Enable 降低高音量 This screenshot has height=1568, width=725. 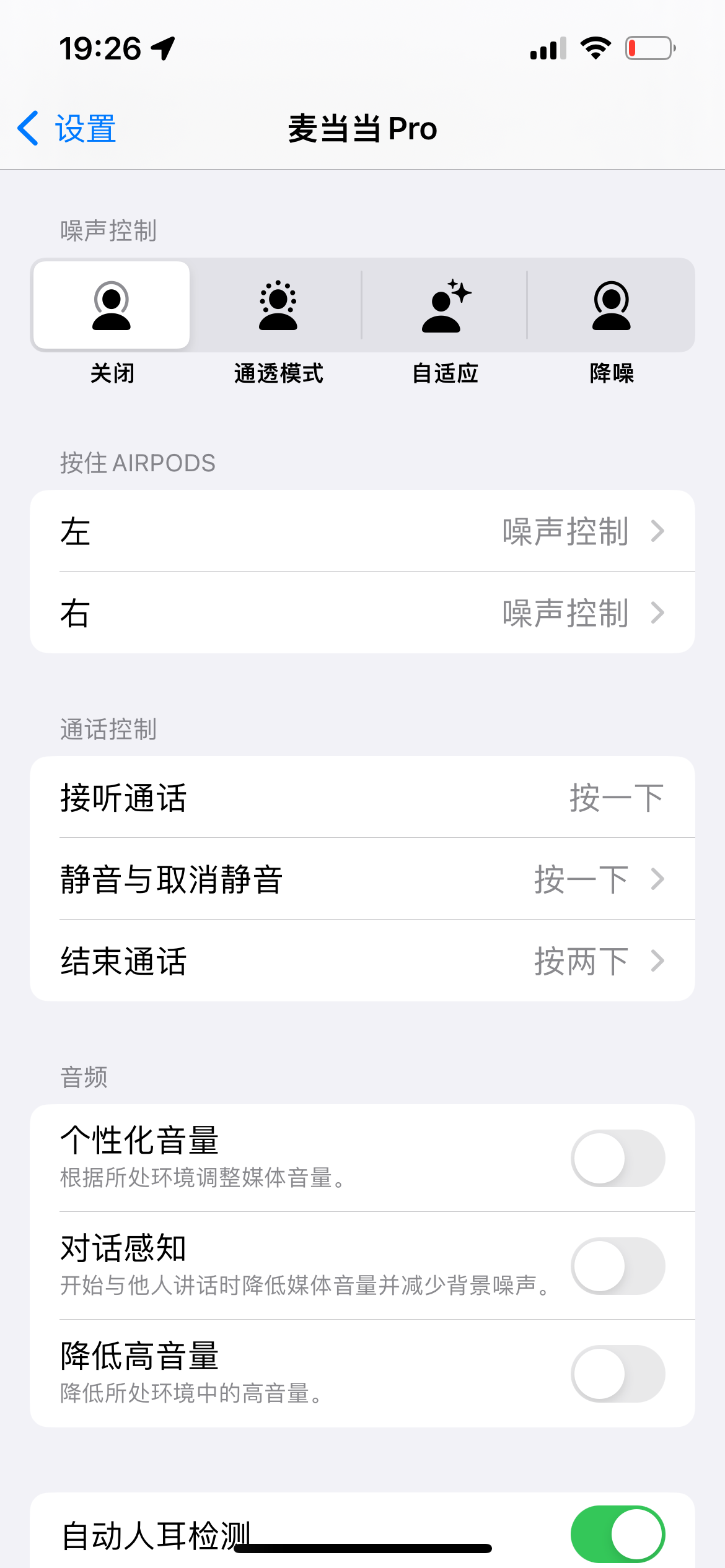pyautogui.click(x=617, y=1374)
